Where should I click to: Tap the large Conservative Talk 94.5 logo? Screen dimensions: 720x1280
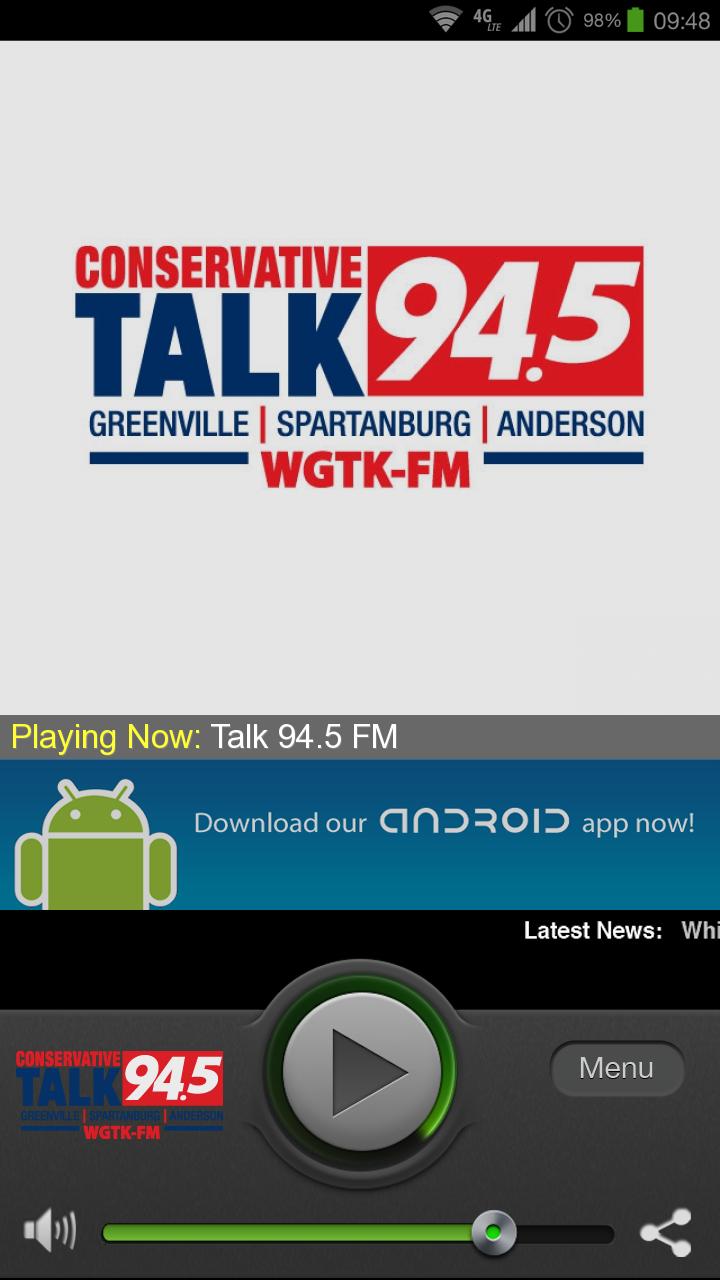point(360,360)
